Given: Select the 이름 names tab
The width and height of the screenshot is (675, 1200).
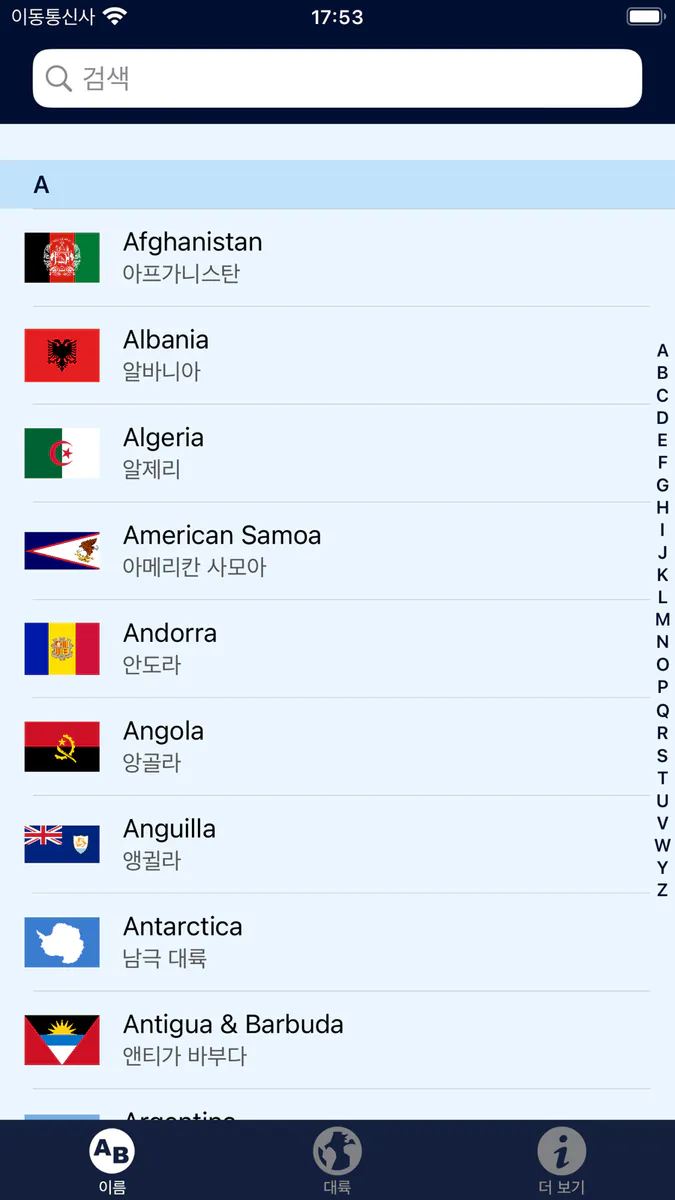Looking at the screenshot, I should coord(112,1161).
